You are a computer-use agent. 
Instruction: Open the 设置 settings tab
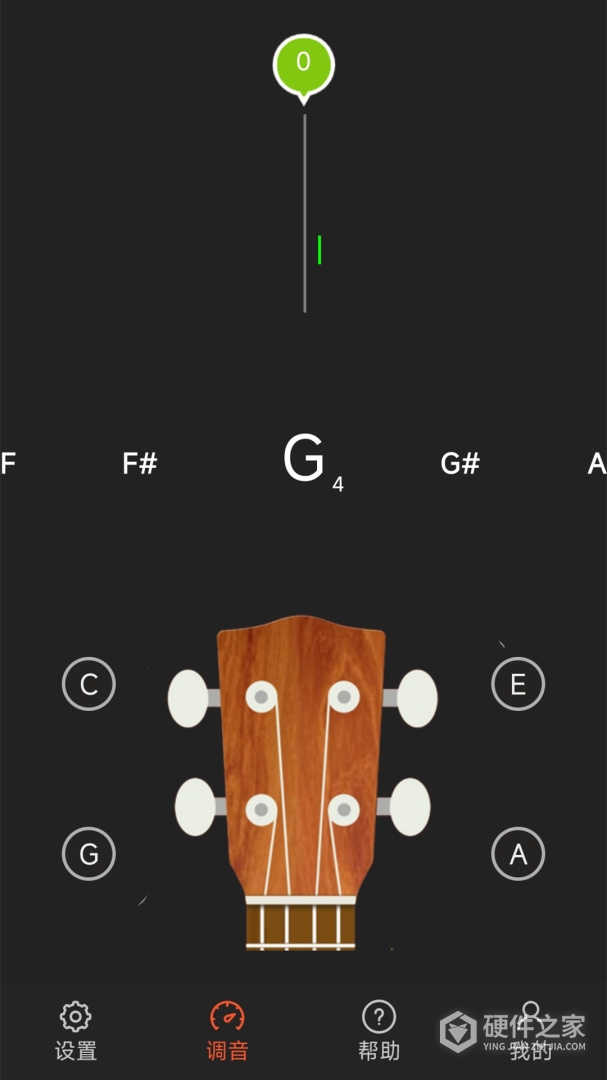tap(75, 1031)
